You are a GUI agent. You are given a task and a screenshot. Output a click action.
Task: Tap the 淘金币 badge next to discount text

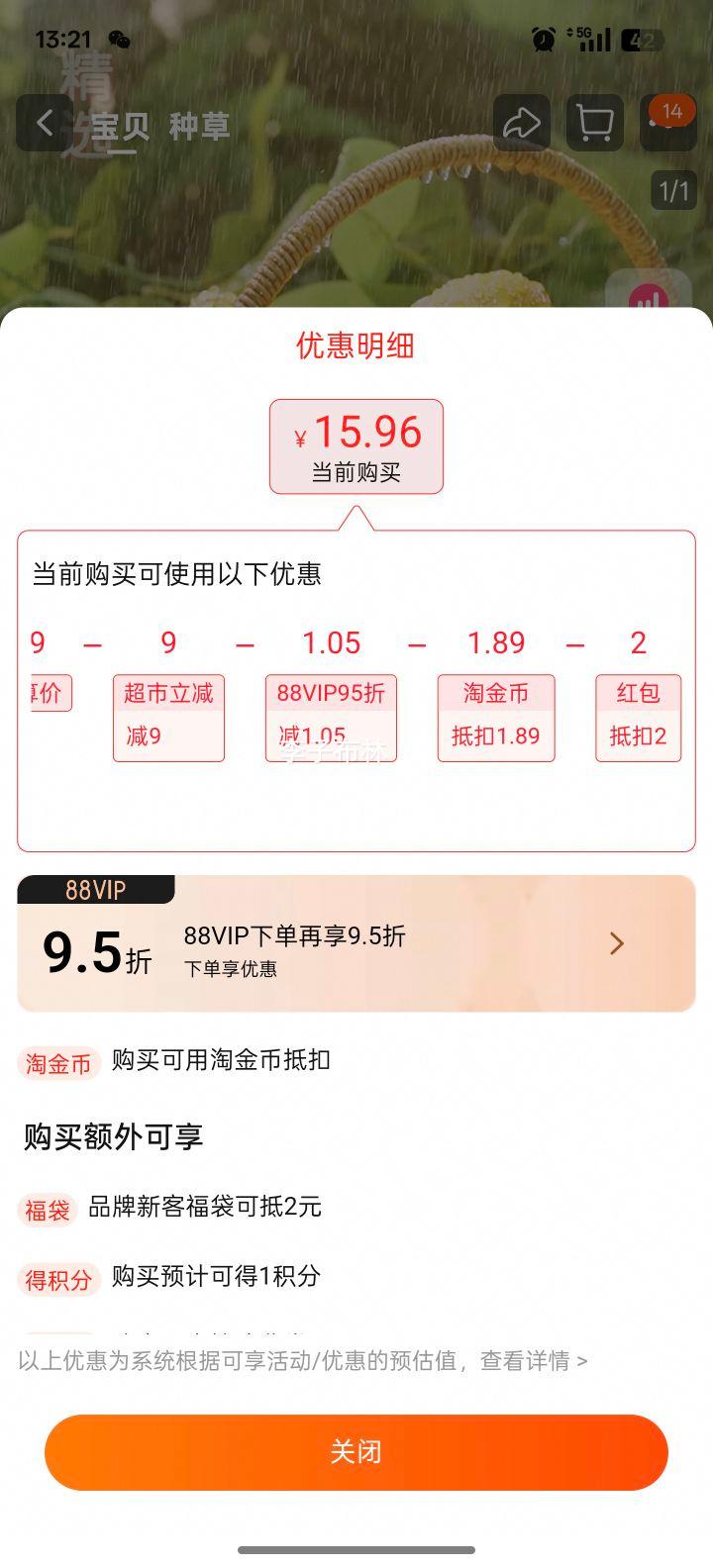[x=57, y=1062]
